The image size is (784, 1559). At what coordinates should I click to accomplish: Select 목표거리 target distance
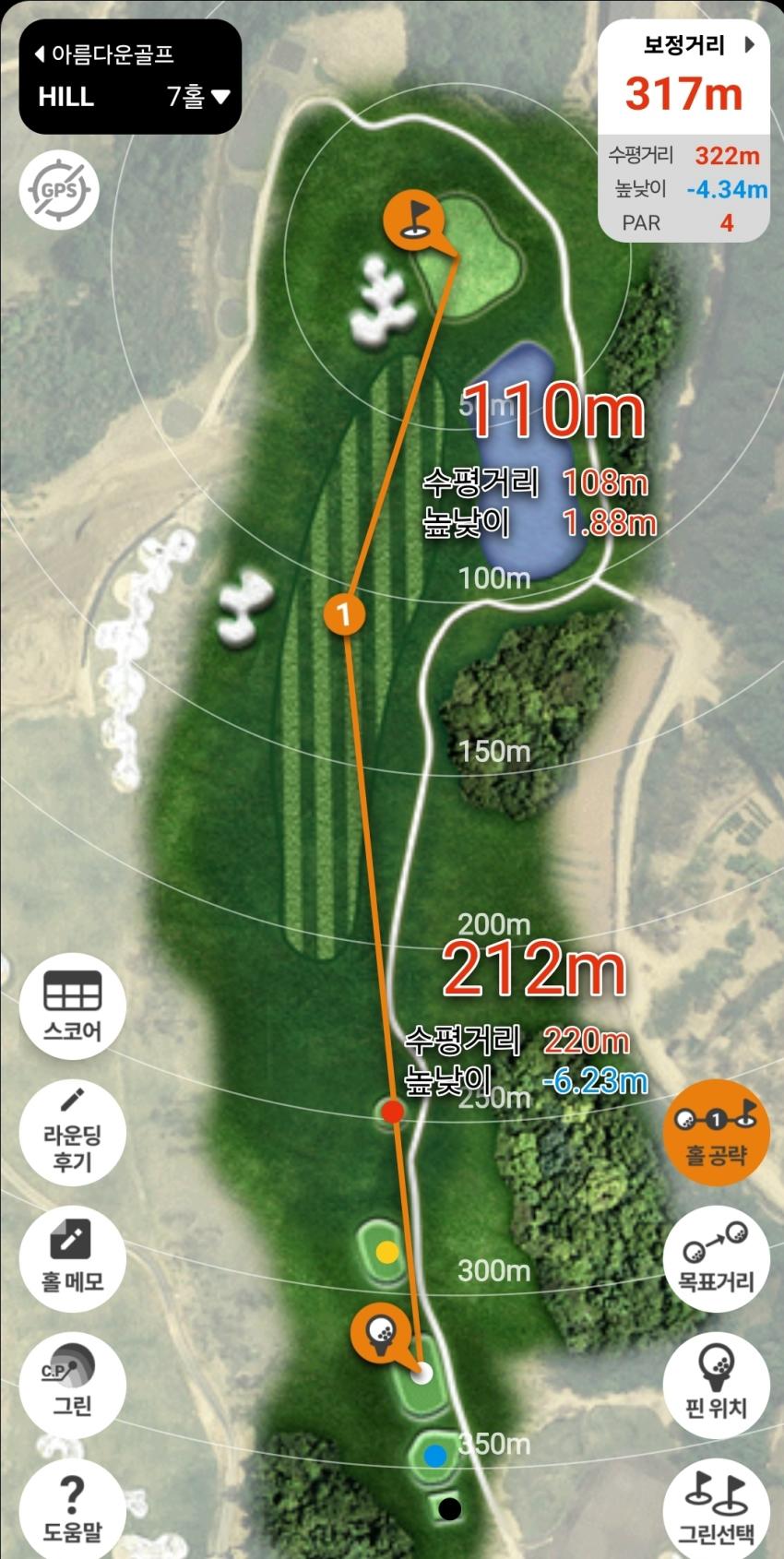point(716,1256)
